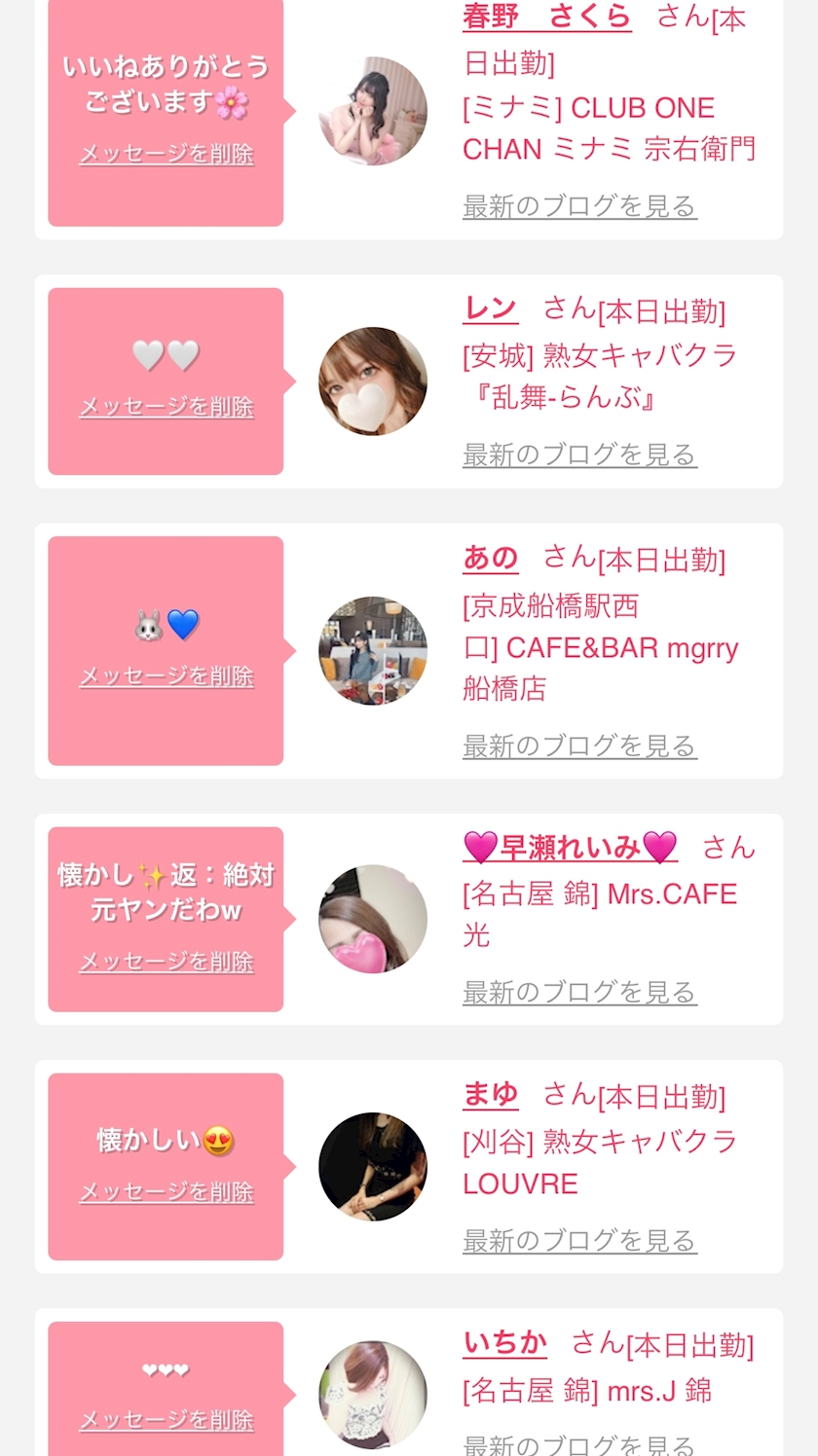View 春野 さくら's latest blog

pyautogui.click(x=579, y=206)
